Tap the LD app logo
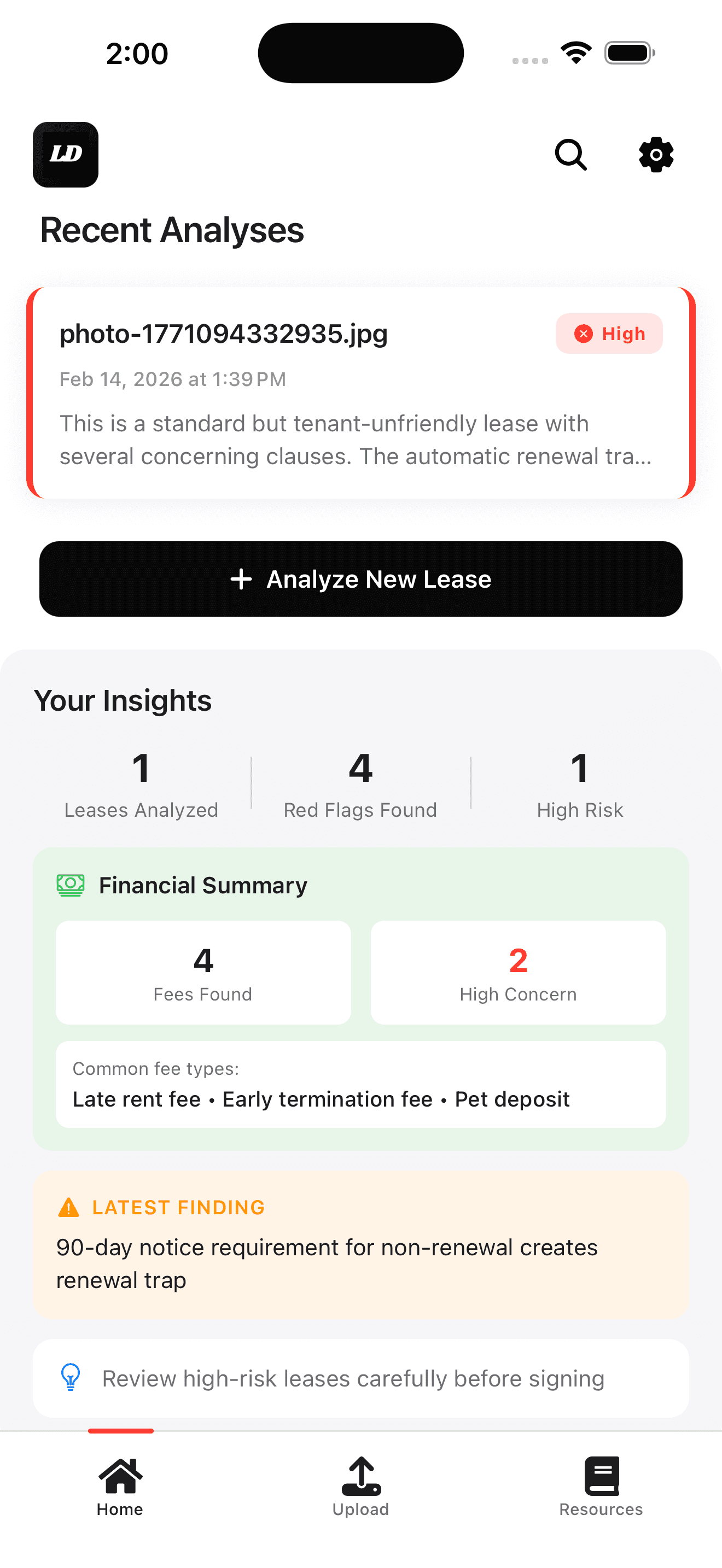This screenshot has height=1568, width=722. [x=65, y=155]
